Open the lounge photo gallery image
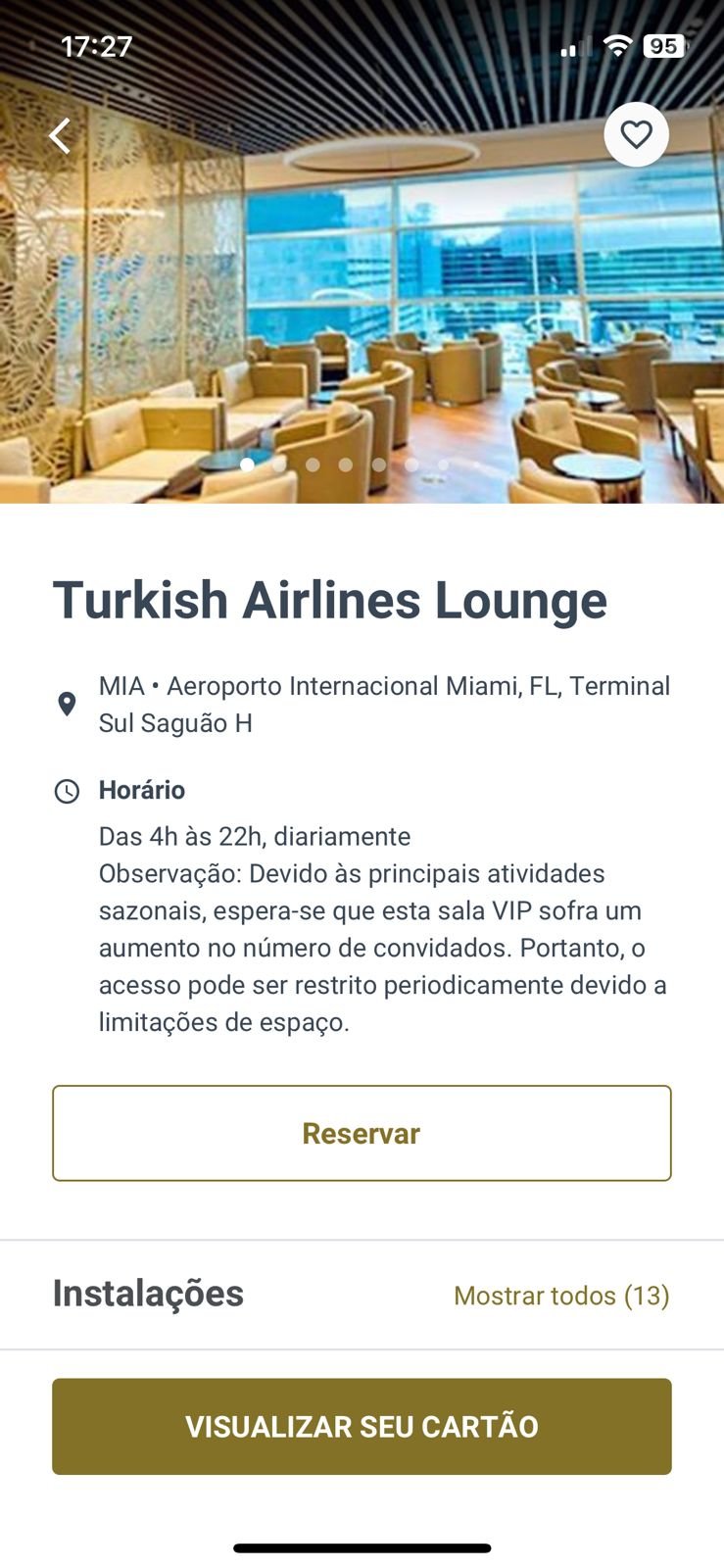 click(362, 294)
